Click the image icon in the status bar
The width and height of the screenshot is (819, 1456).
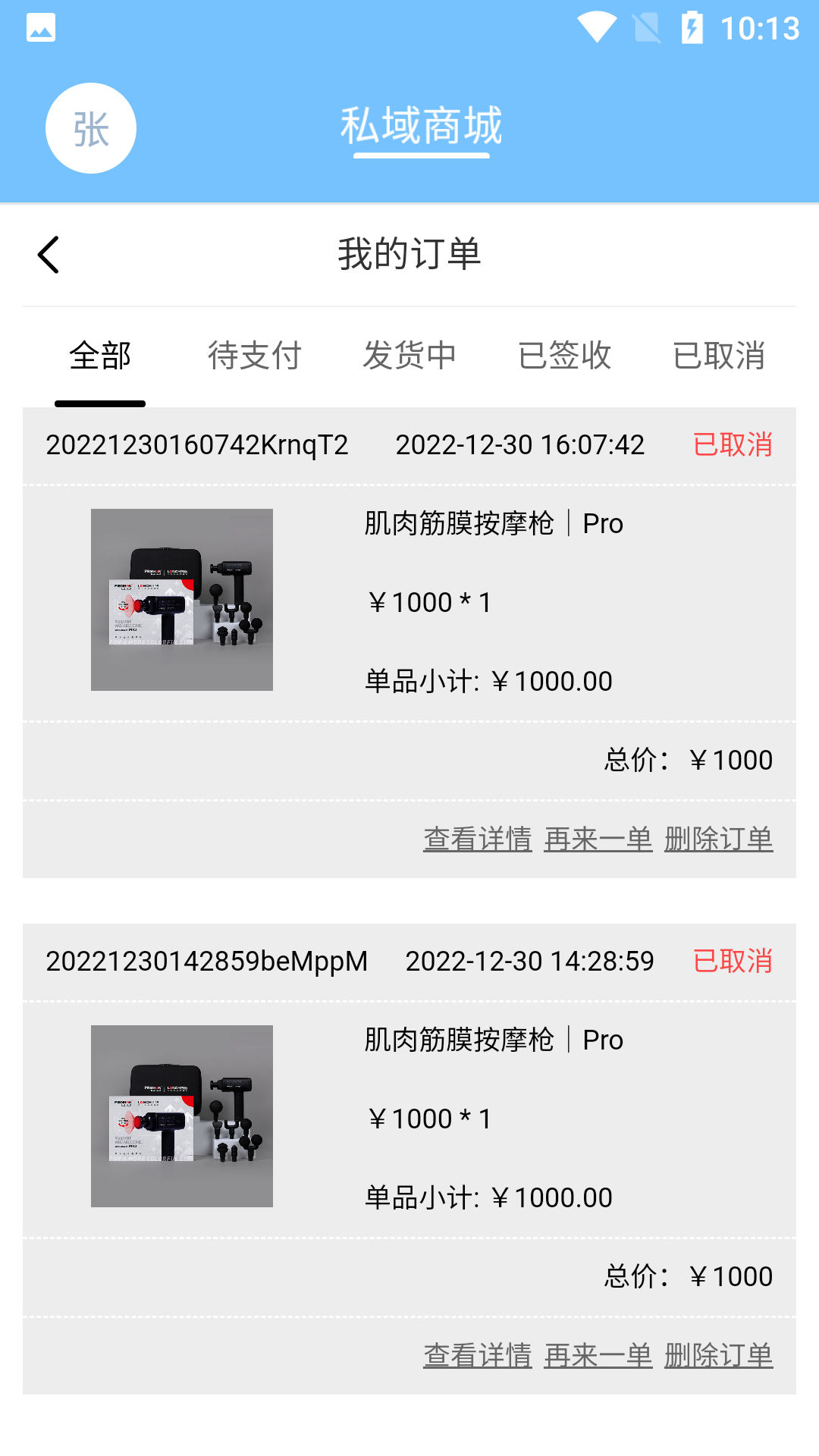[x=42, y=27]
